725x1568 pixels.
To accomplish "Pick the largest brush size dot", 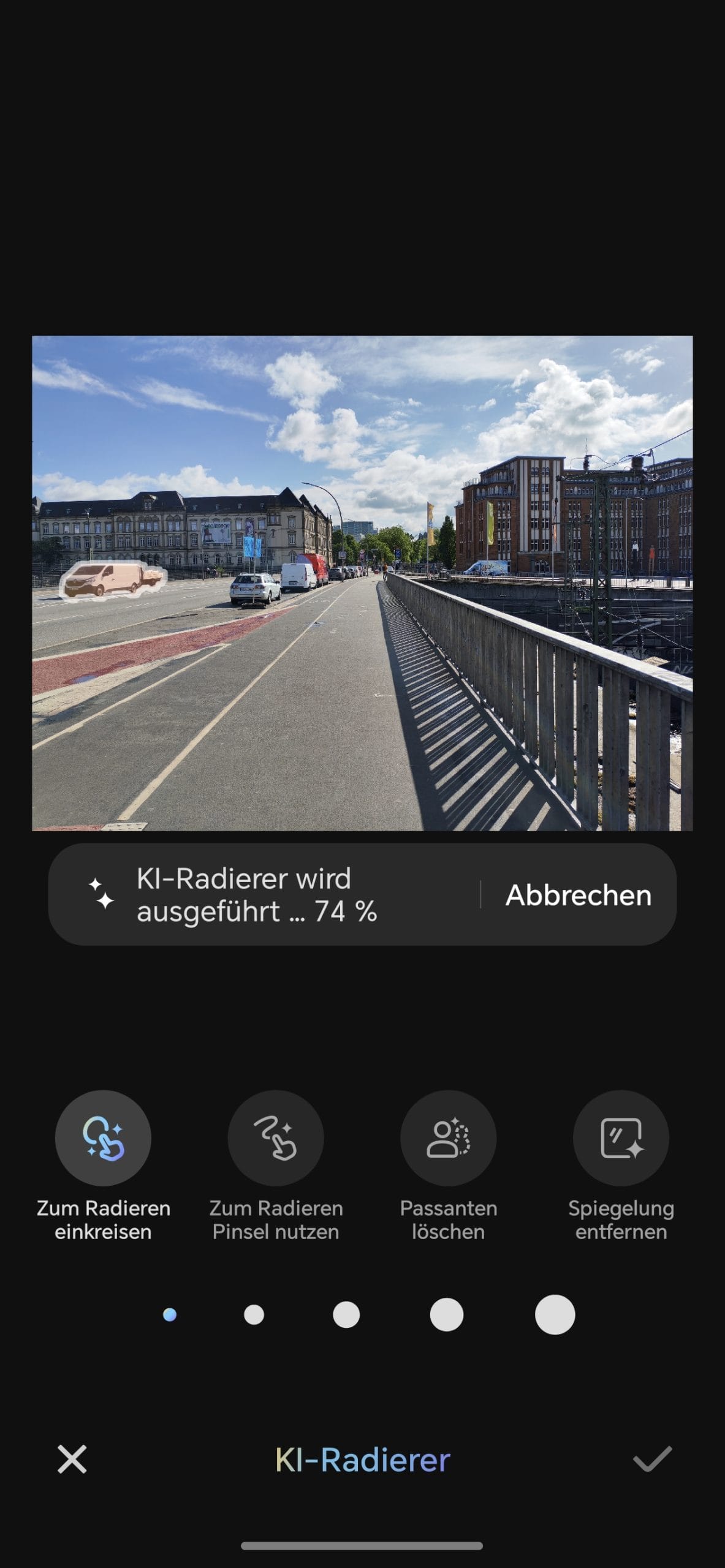I will click(555, 1314).
